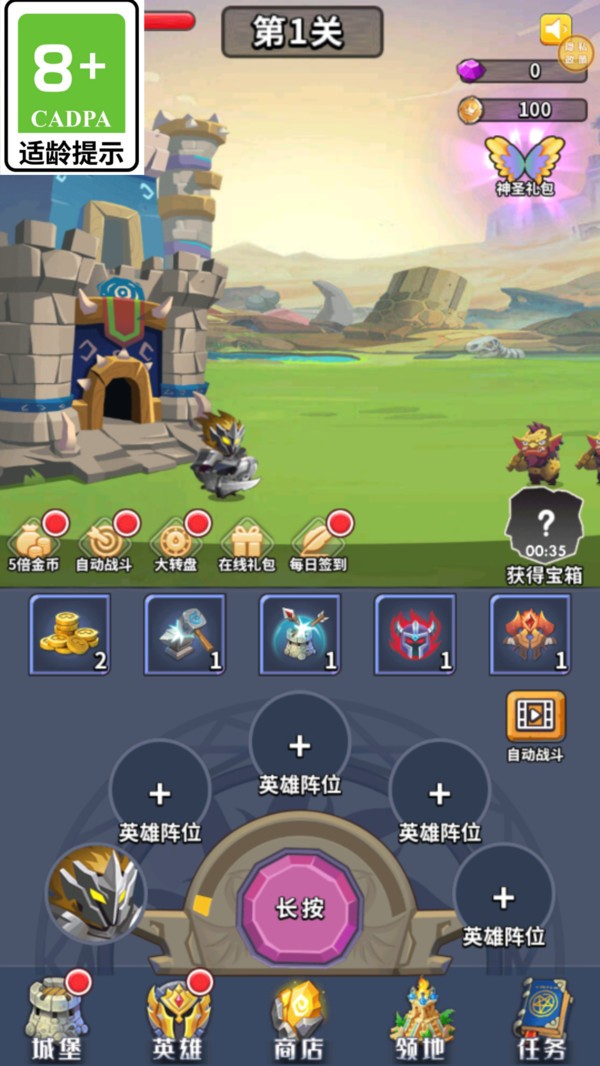Image resolution: width=600 pixels, height=1066 pixels.
Task: Select the gold coins upgrade card
Action: 69,634
